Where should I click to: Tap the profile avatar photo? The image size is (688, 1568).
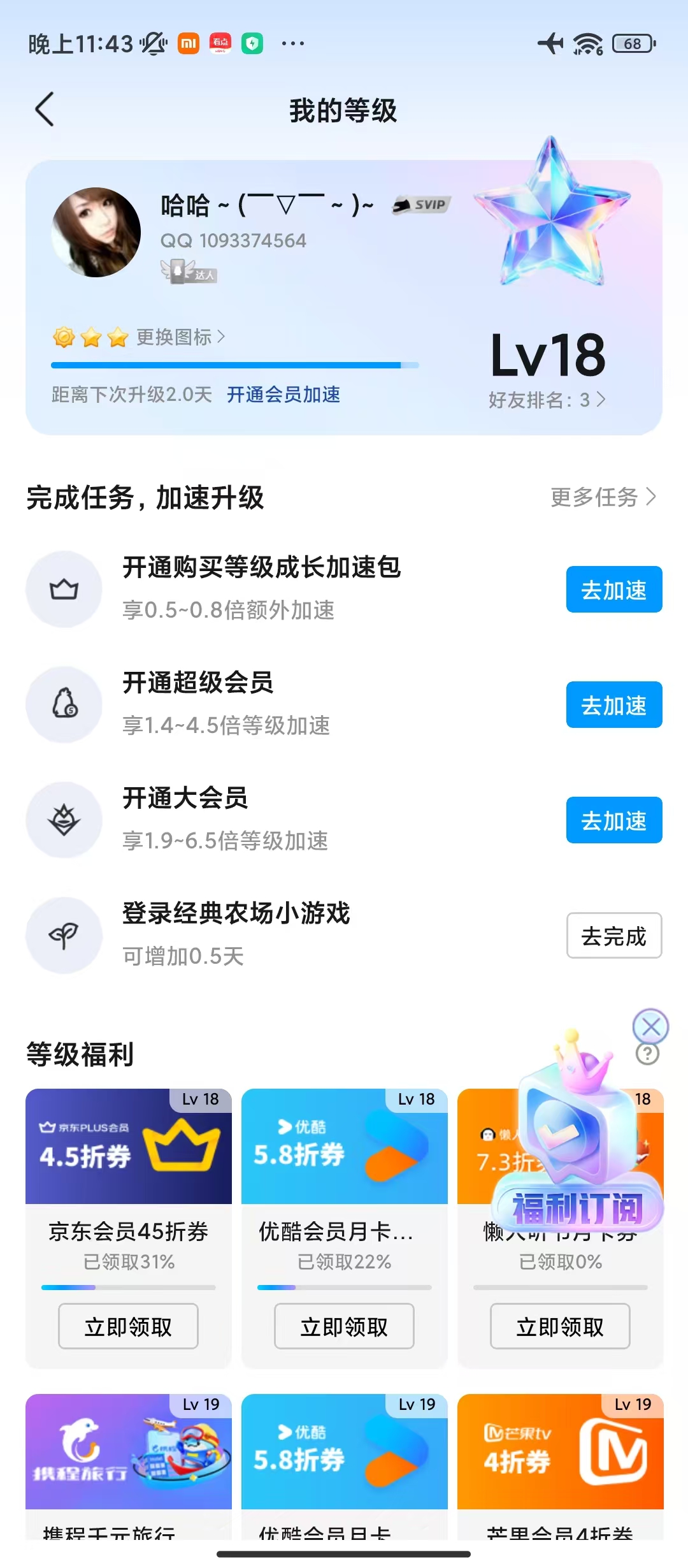tap(96, 232)
